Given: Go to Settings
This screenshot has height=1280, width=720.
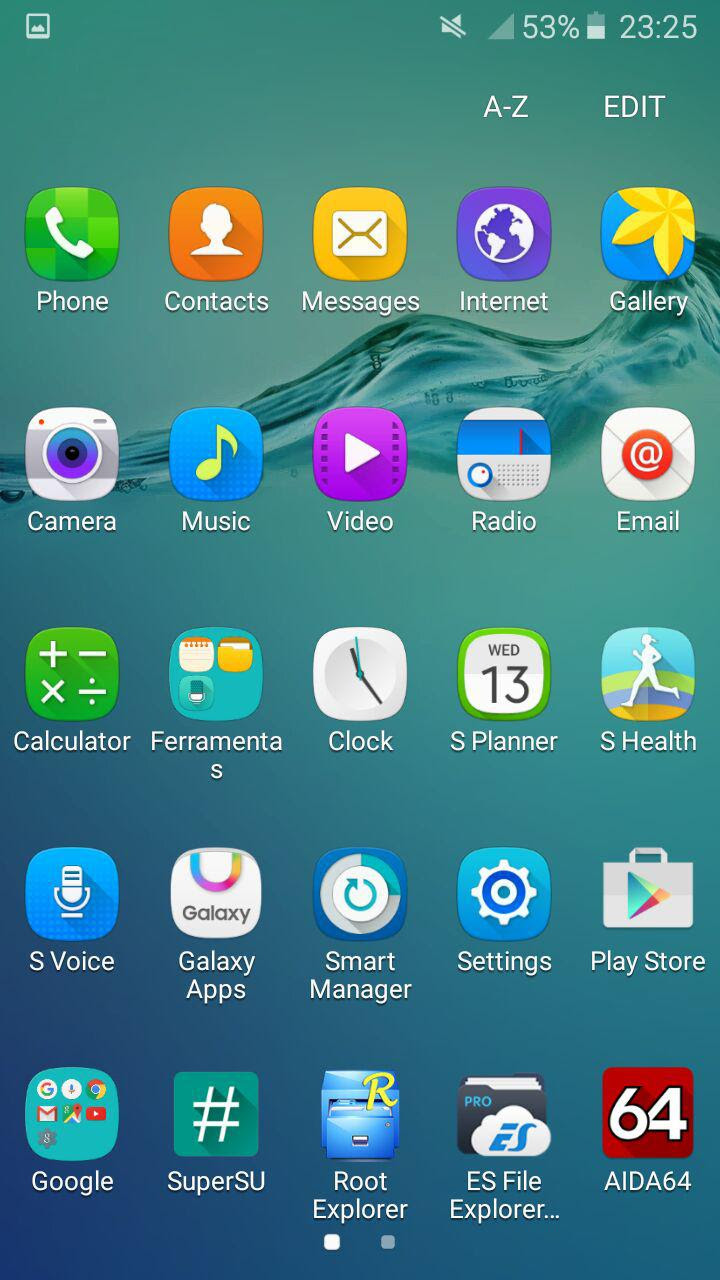Looking at the screenshot, I should click(x=504, y=895).
